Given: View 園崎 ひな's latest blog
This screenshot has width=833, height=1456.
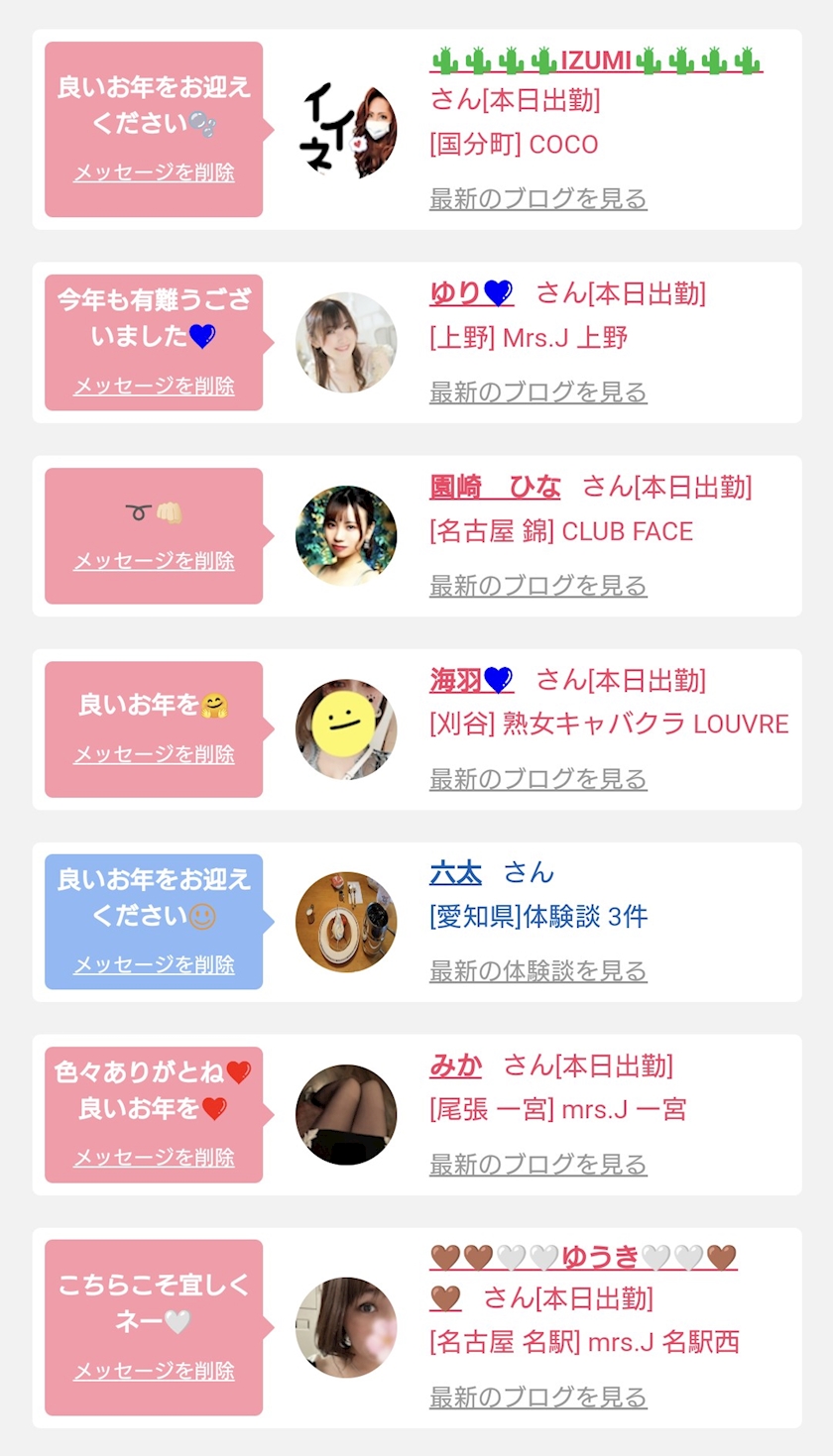Looking at the screenshot, I should click(x=537, y=586).
